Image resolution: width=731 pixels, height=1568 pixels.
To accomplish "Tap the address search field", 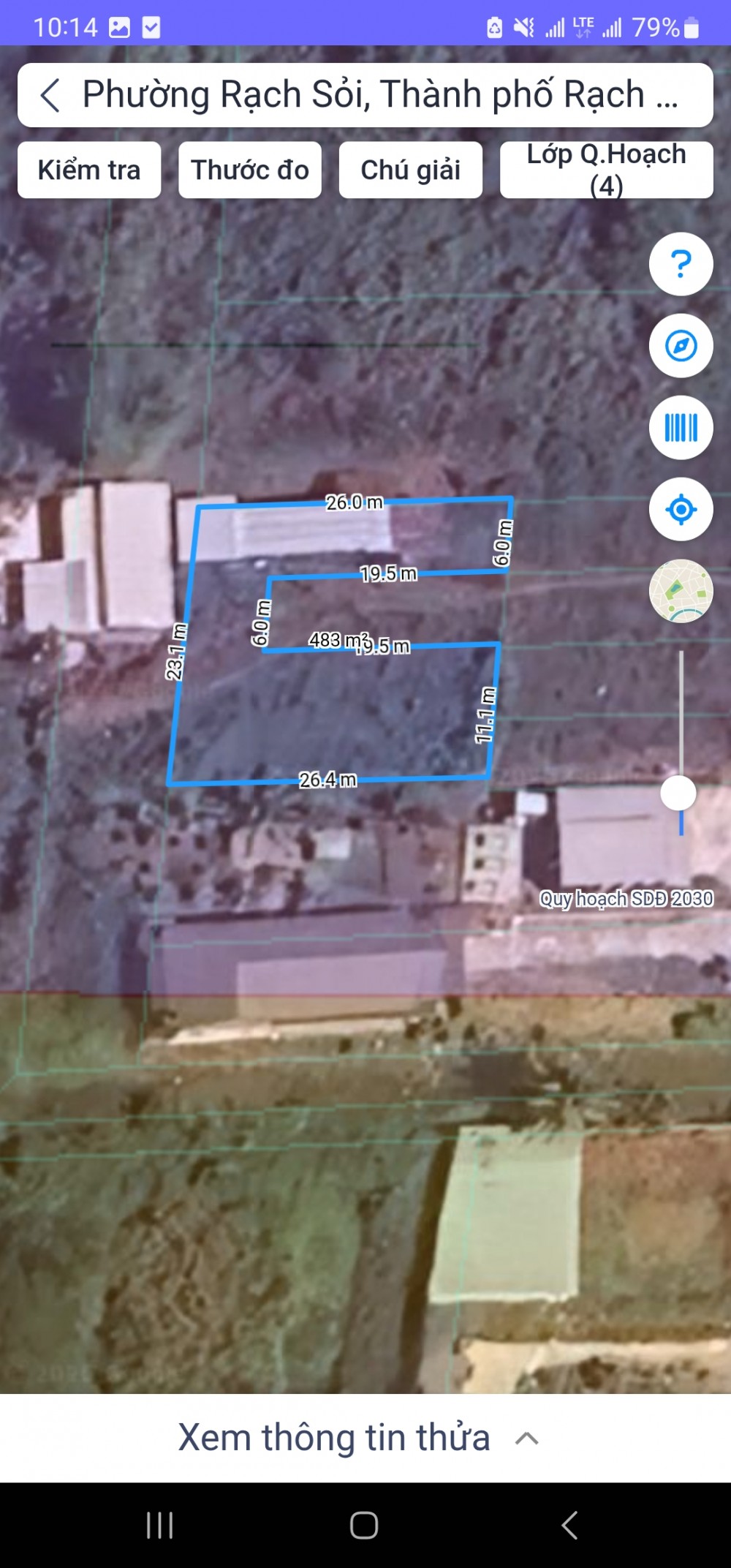I will tap(380, 95).
